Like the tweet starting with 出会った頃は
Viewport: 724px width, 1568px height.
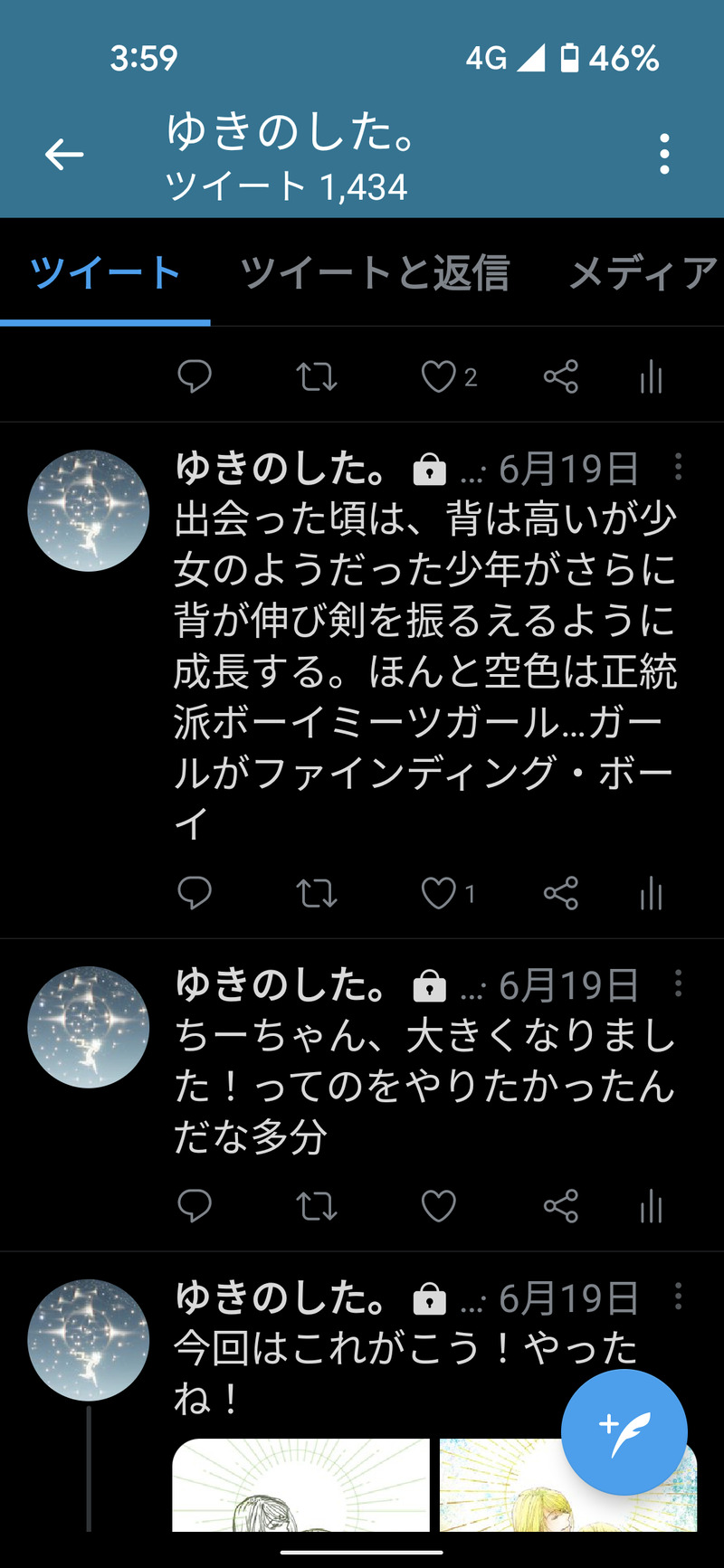pos(439,894)
